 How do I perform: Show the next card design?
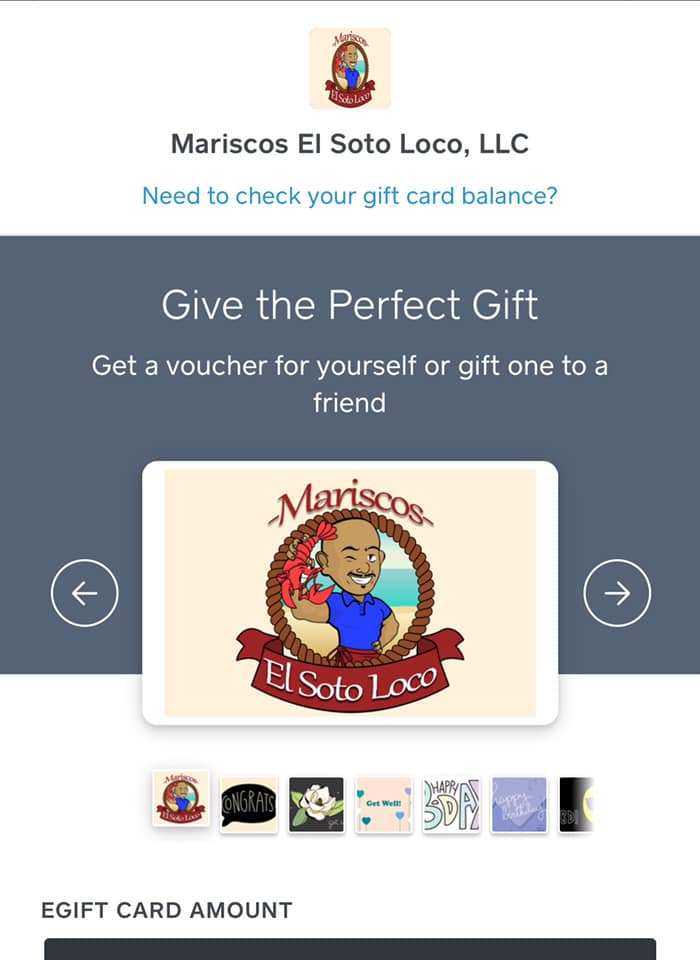(617, 593)
